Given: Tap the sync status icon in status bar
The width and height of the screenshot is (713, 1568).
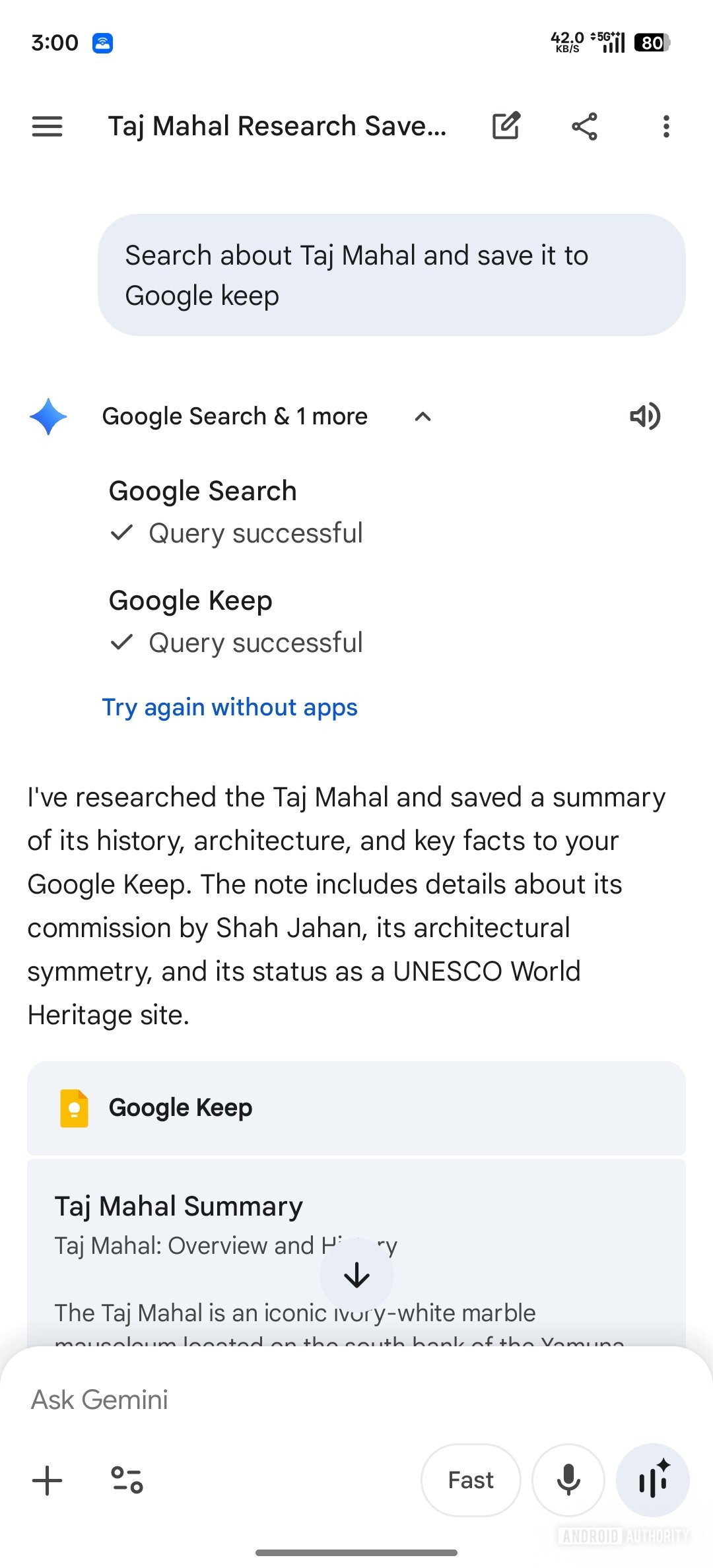Looking at the screenshot, I should [x=102, y=42].
